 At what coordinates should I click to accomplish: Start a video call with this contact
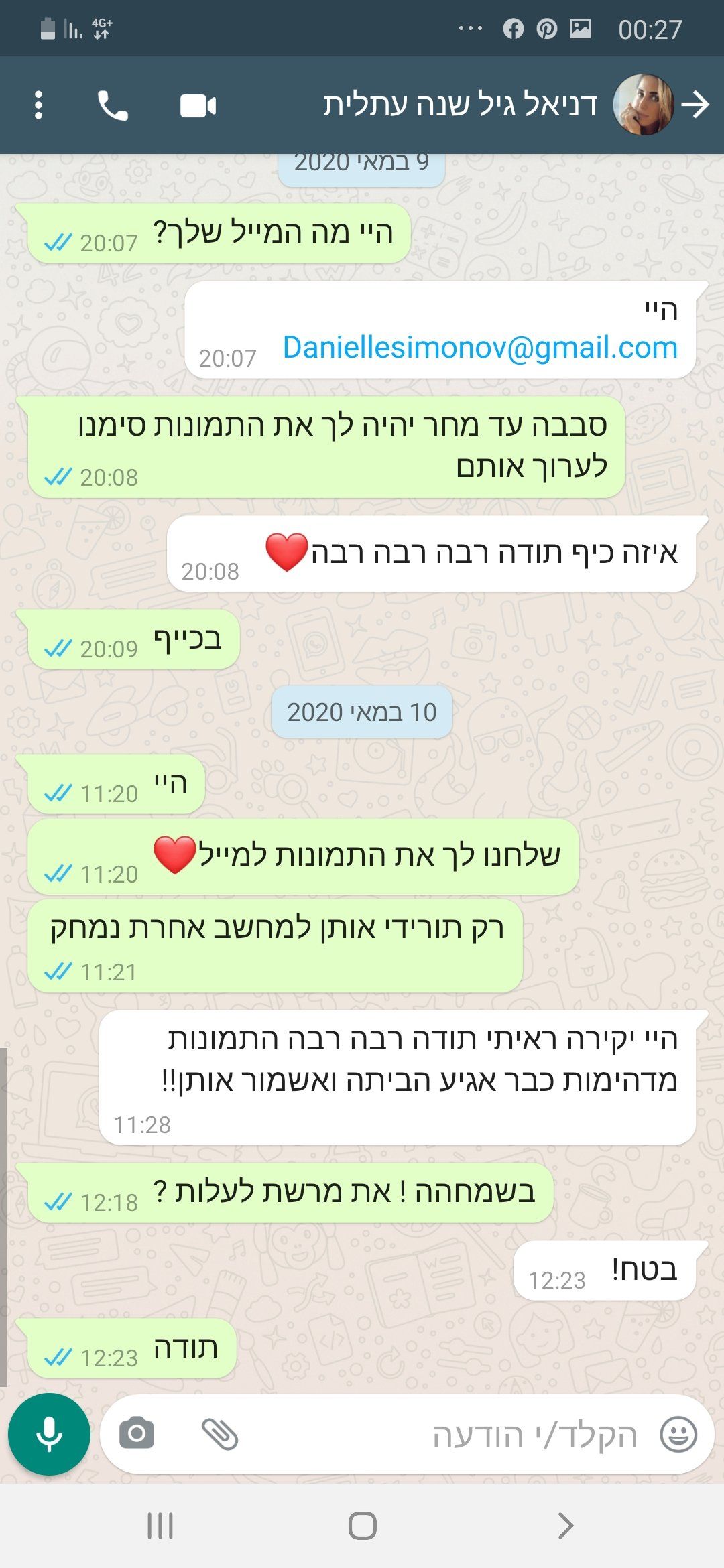tap(198, 106)
